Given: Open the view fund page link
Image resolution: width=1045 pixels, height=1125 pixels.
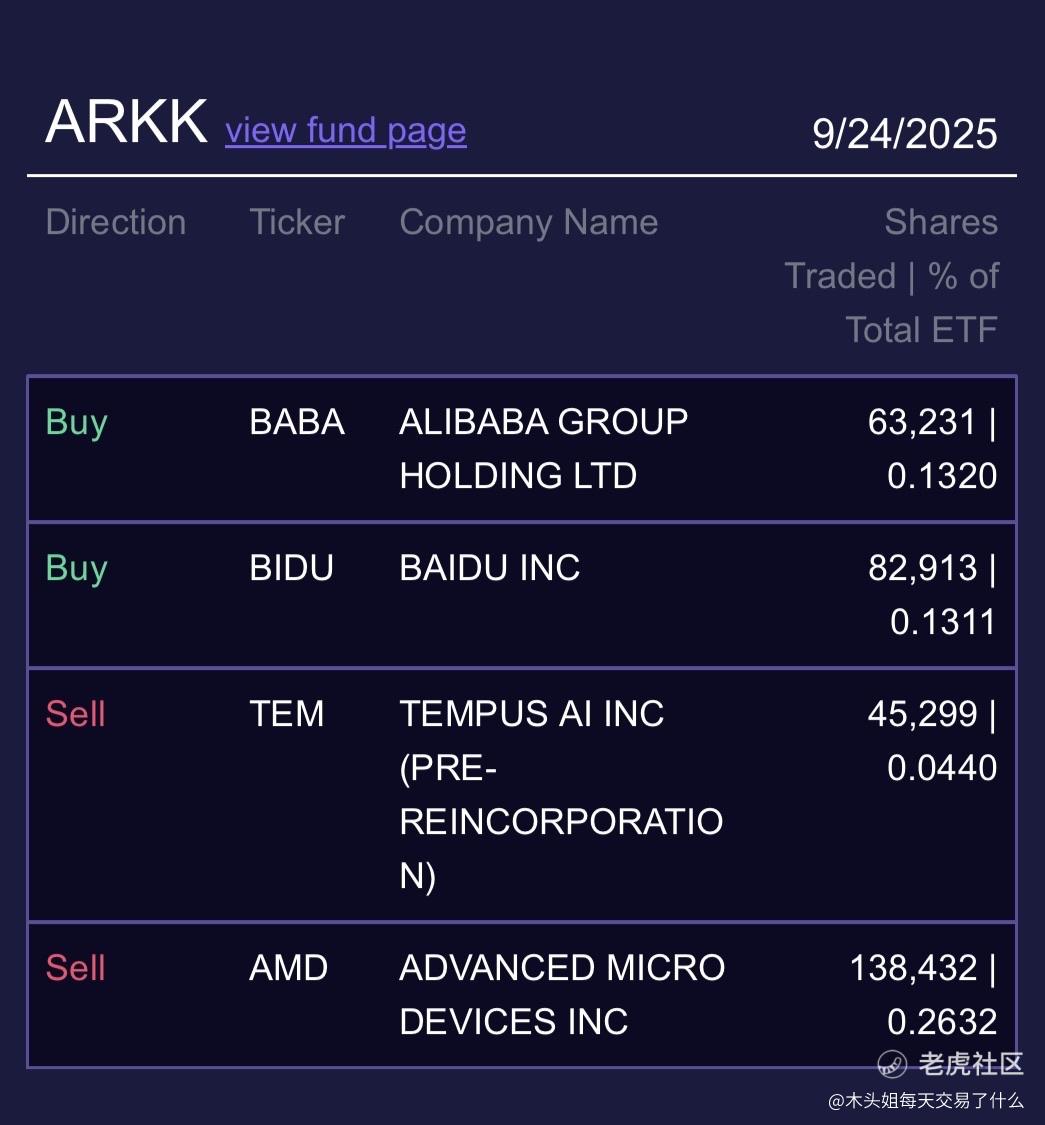Looking at the screenshot, I should [345, 131].
